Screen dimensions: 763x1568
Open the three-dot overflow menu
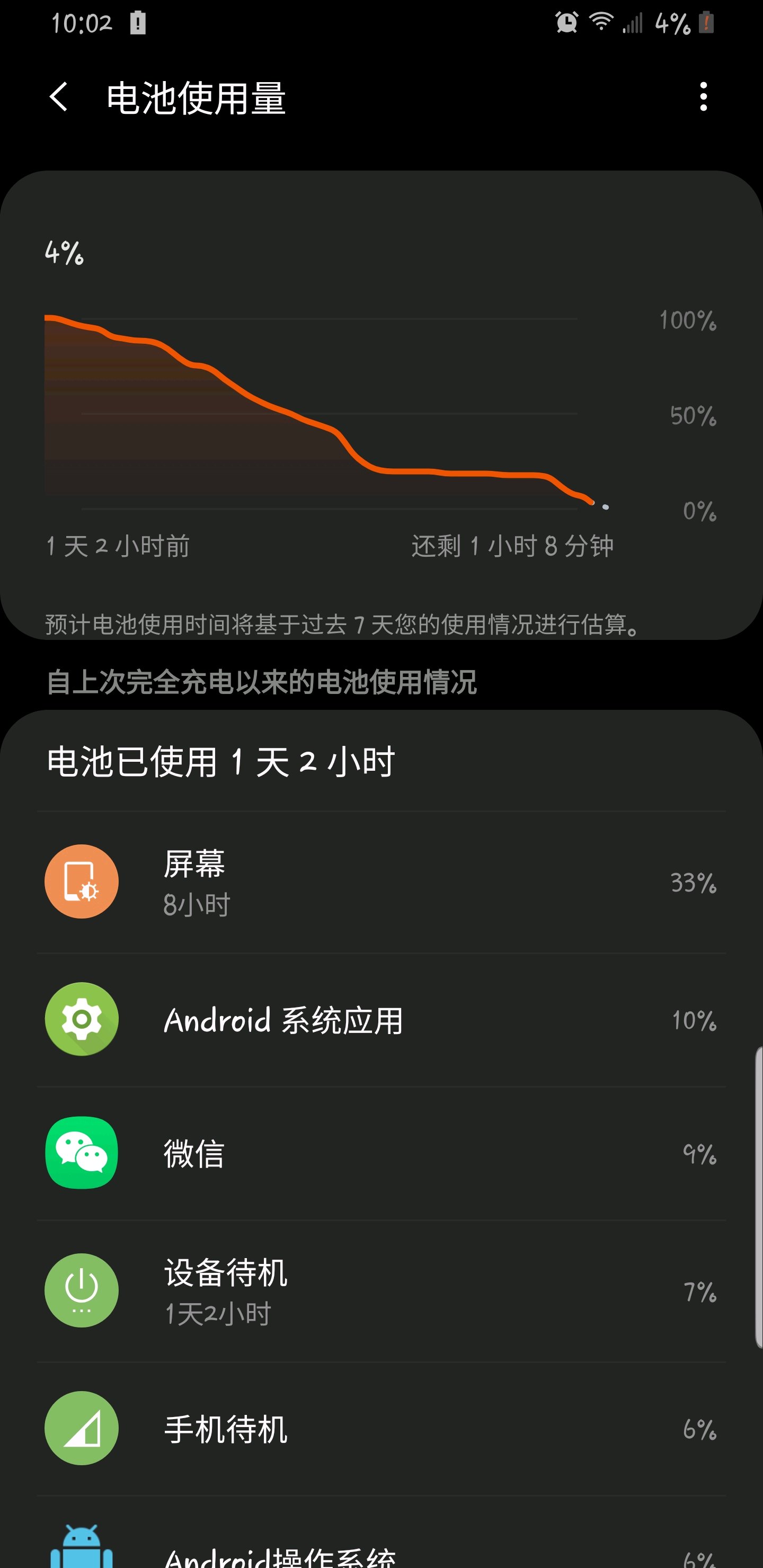[x=703, y=97]
